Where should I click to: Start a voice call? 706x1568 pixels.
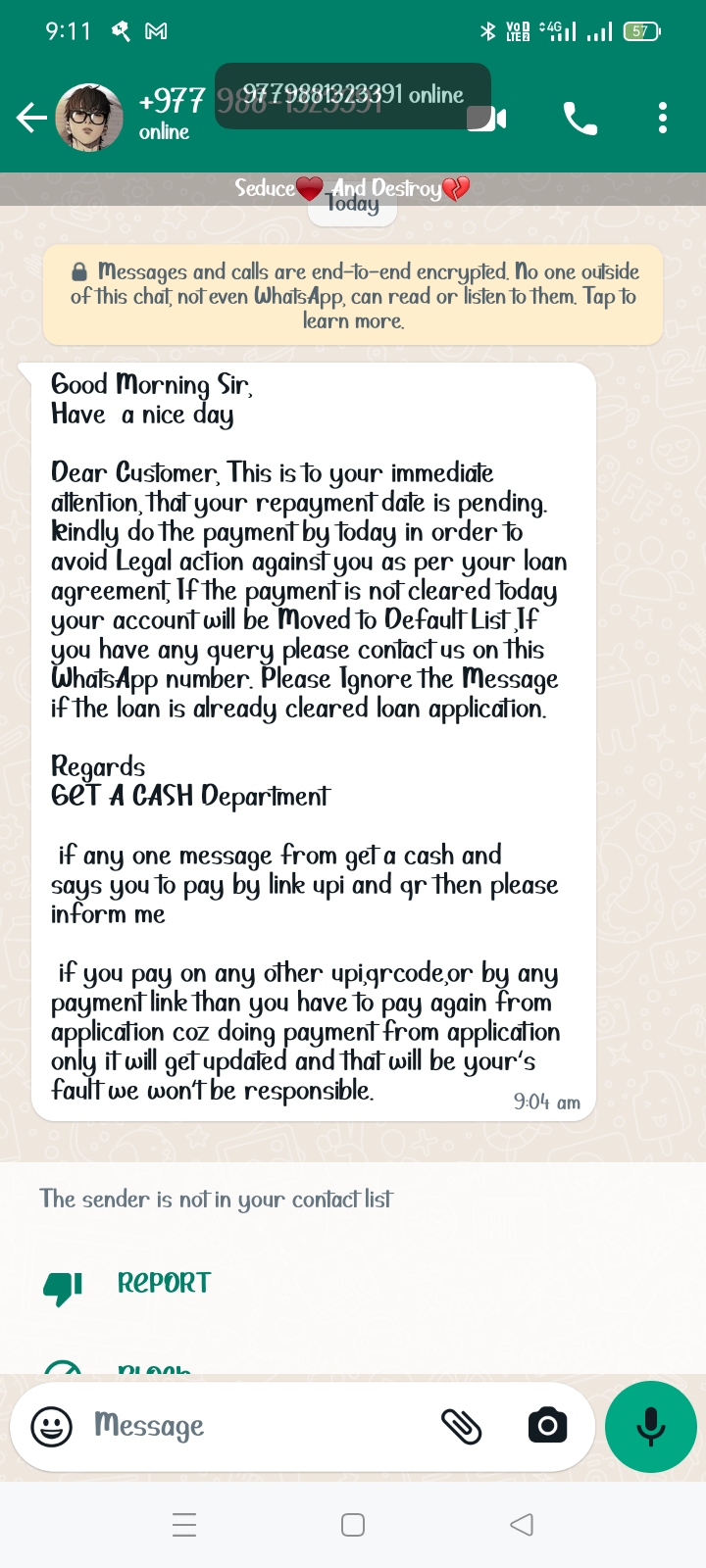click(580, 119)
